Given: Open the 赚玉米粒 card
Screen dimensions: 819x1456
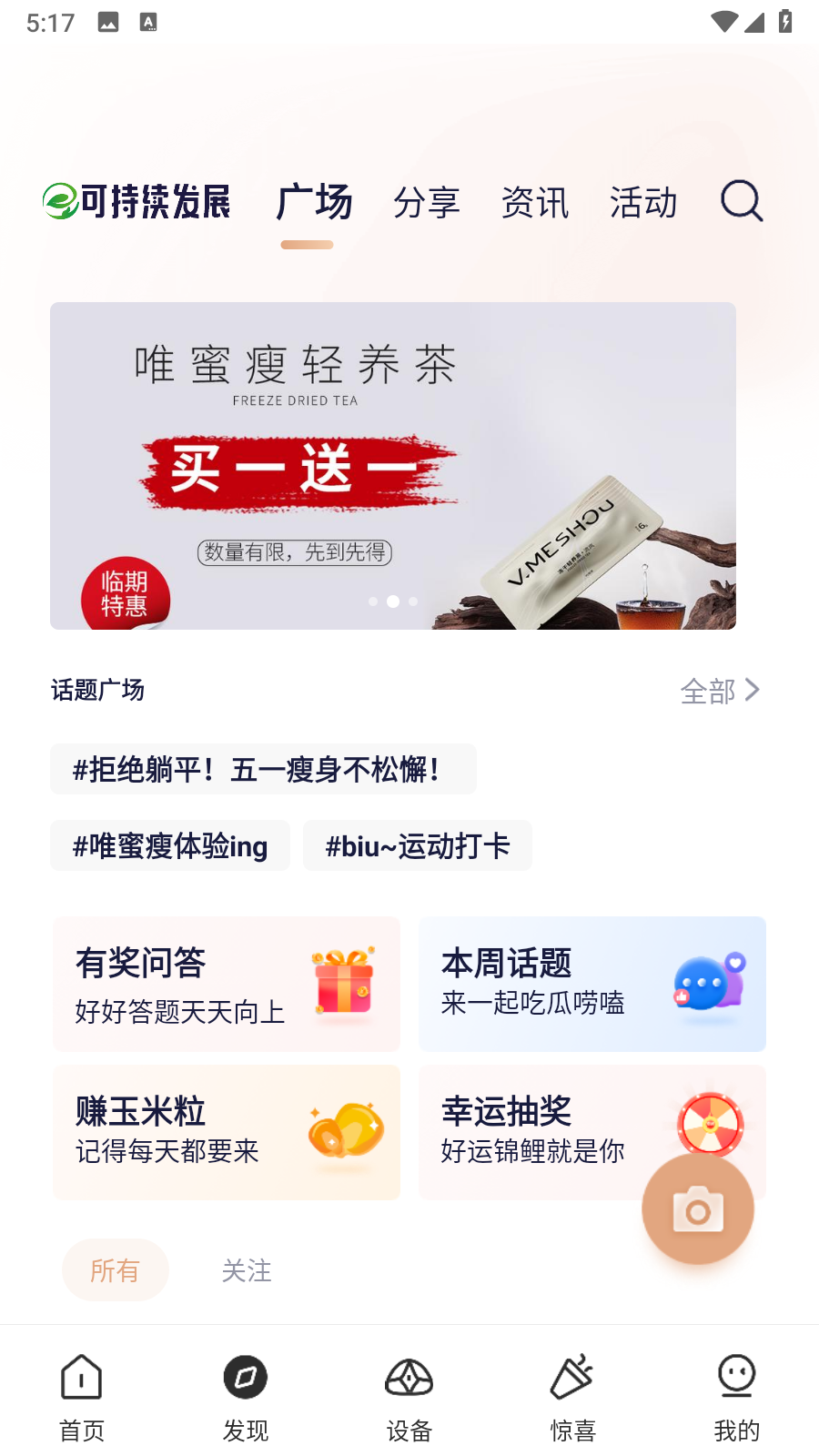Looking at the screenshot, I should (x=227, y=1132).
